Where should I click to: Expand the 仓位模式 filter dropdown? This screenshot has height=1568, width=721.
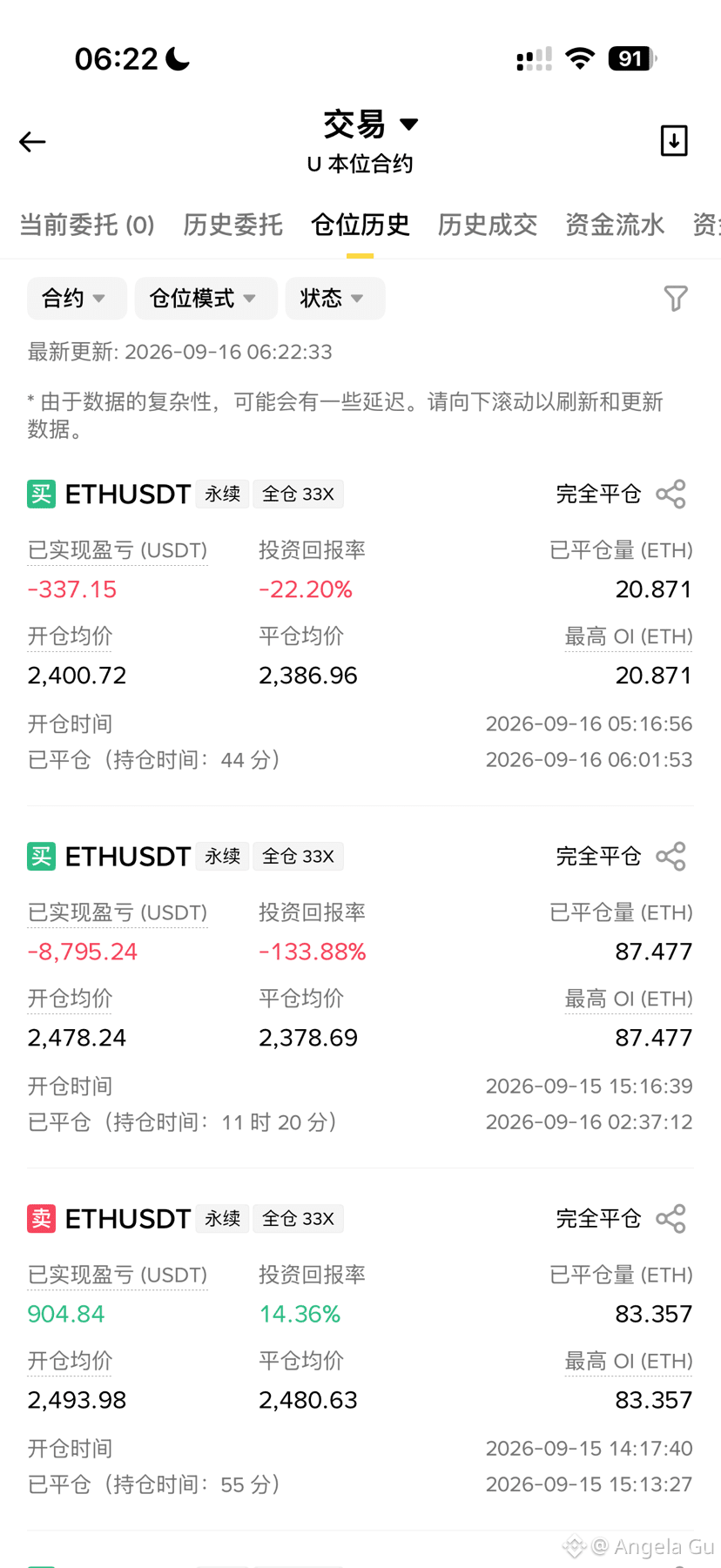click(206, 299)
